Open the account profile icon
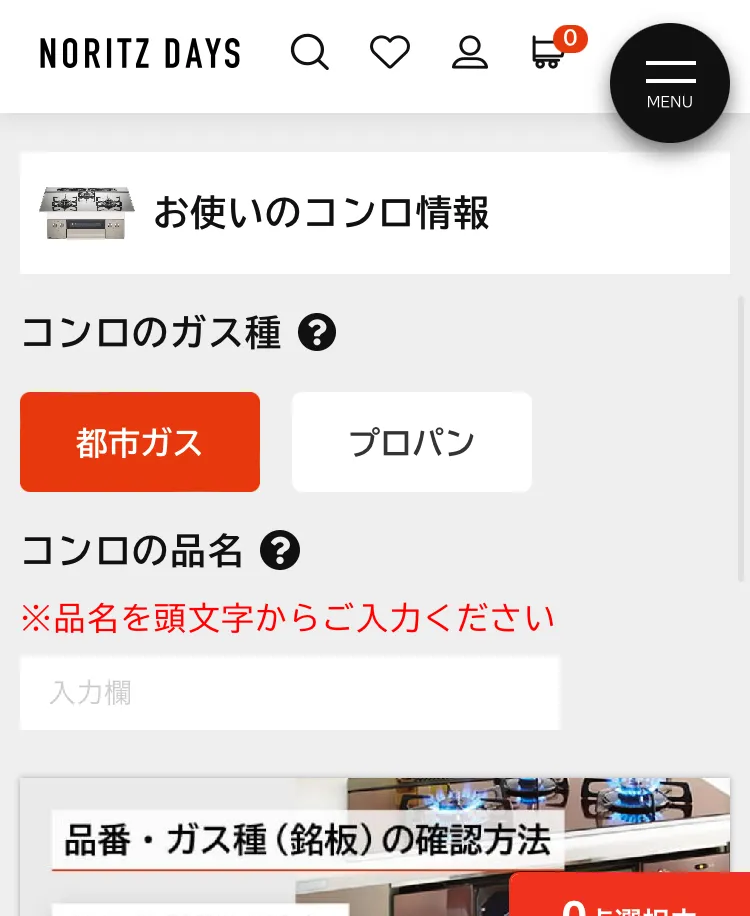This screenshot has height=916, width=750. tap(469, 52)
